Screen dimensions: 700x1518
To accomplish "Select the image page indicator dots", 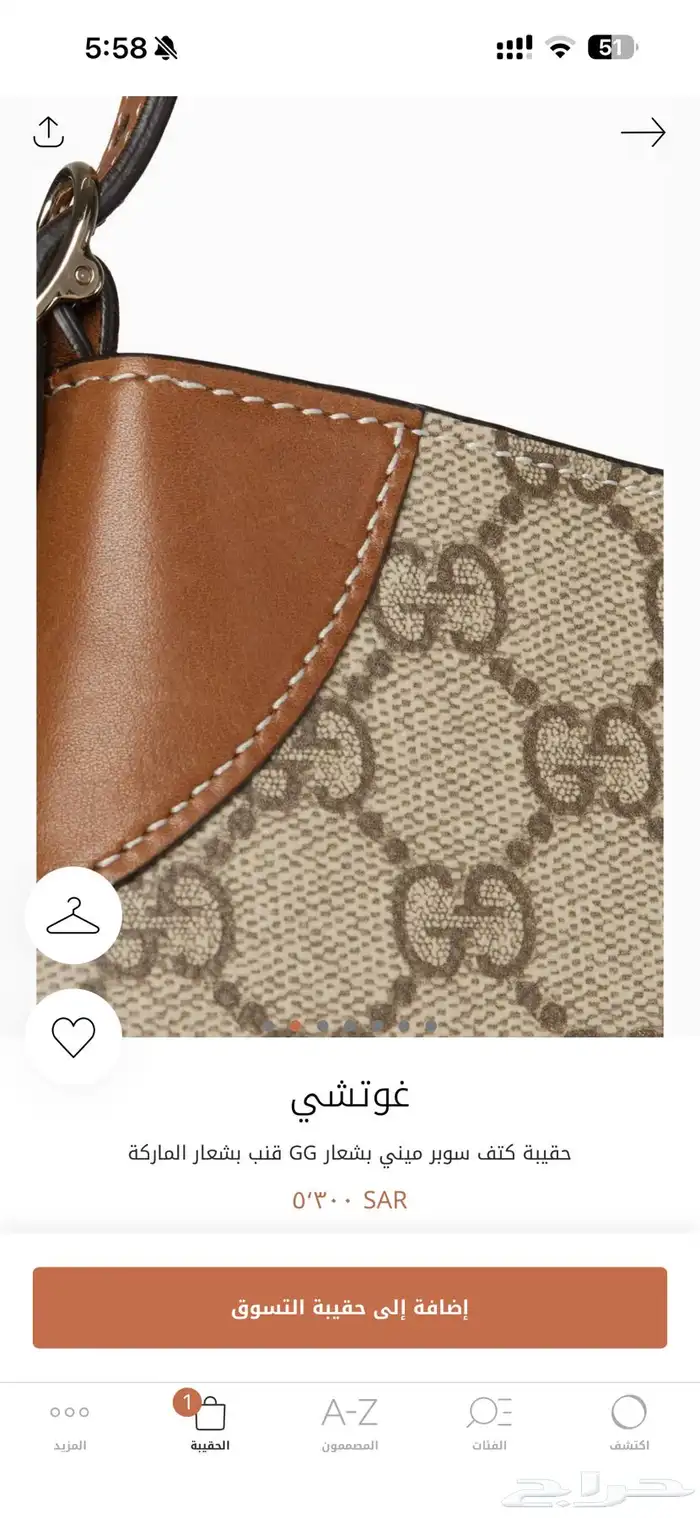I will click(350, 1025).
